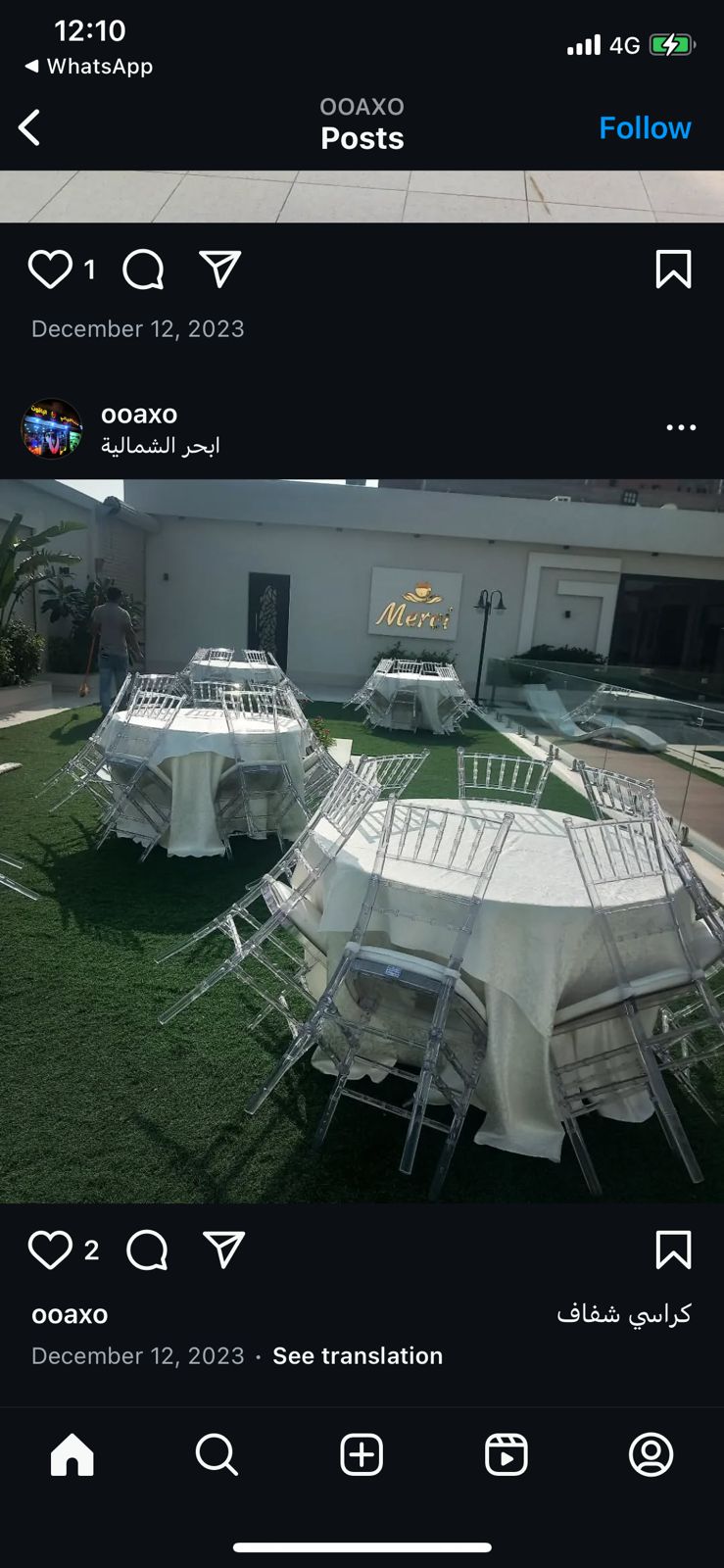View likes by tapping the like count 2
724x1568 pixels.
(90, 1251)
